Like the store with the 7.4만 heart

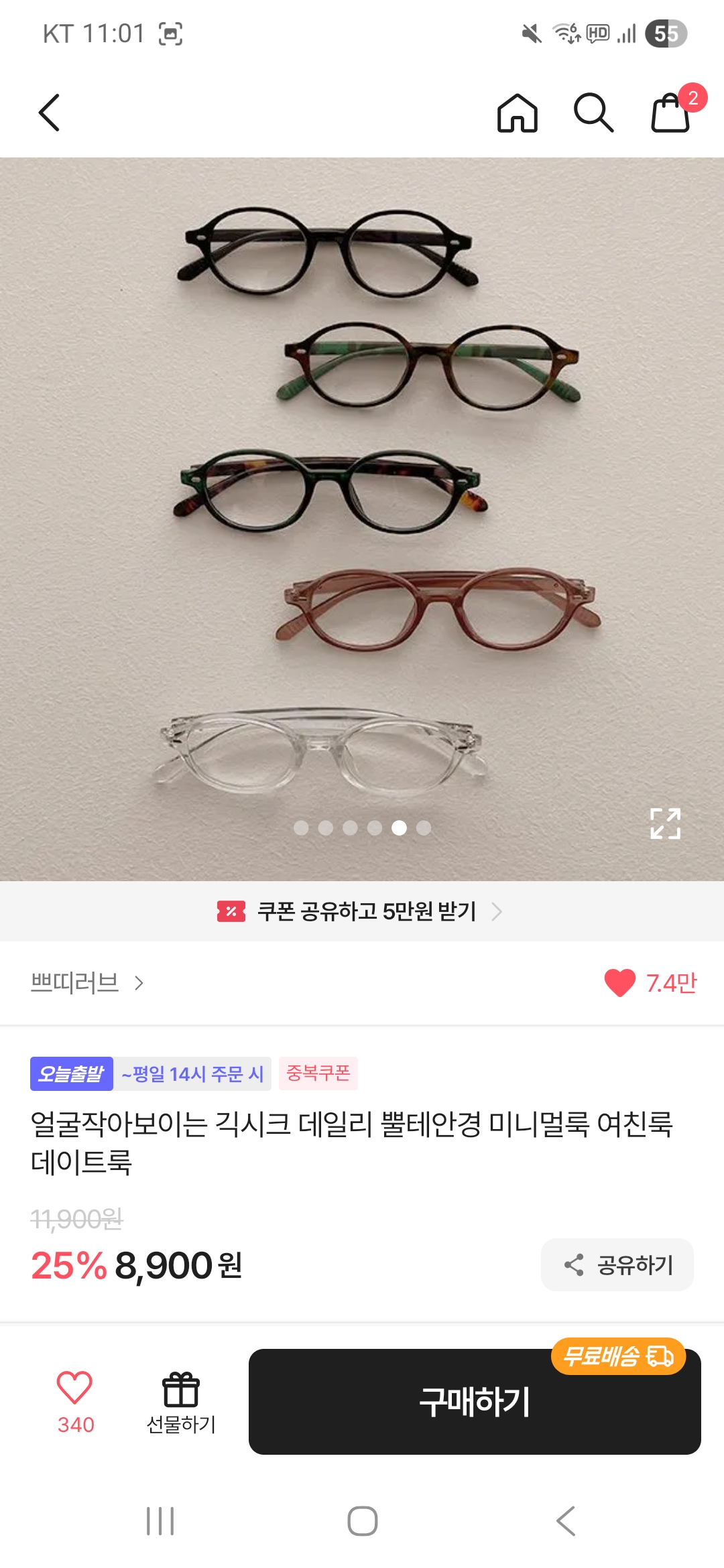[x=620, y=983]
